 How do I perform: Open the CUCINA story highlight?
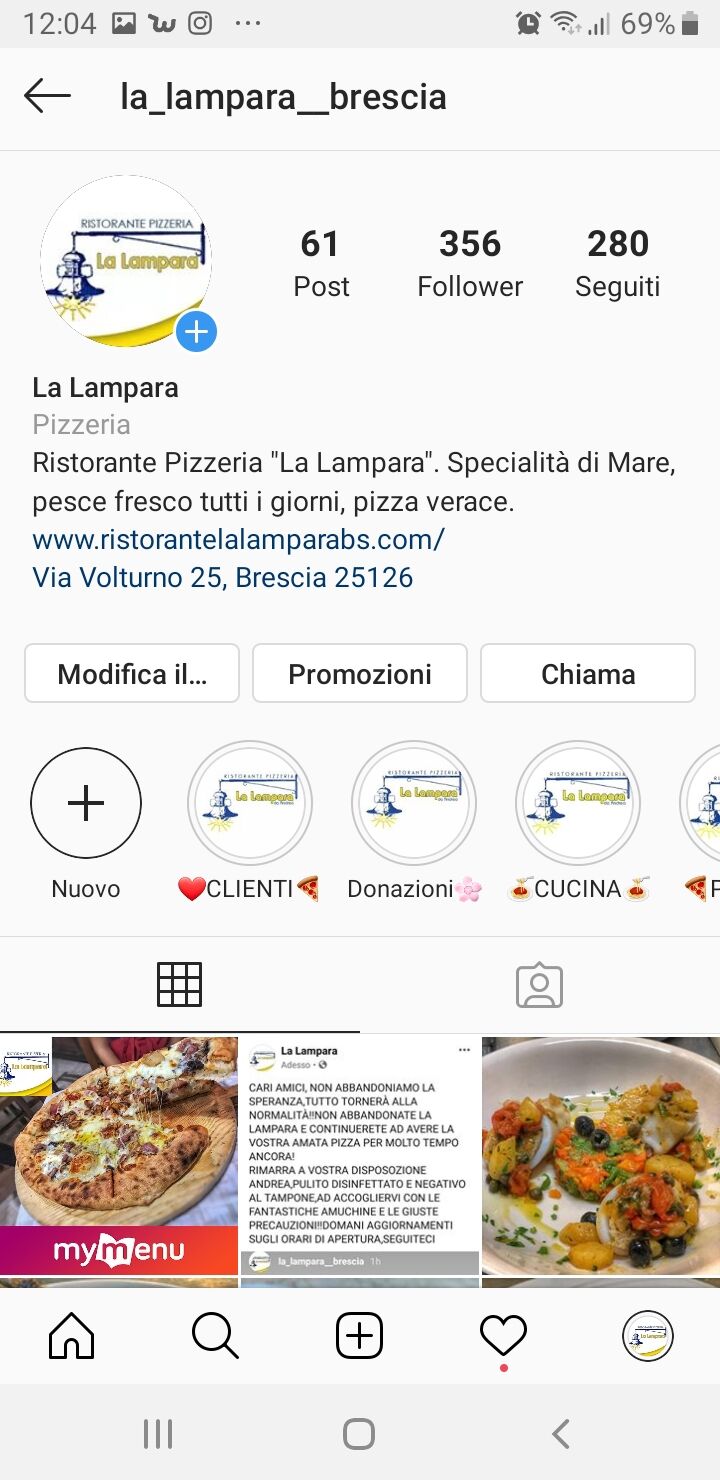577,803
